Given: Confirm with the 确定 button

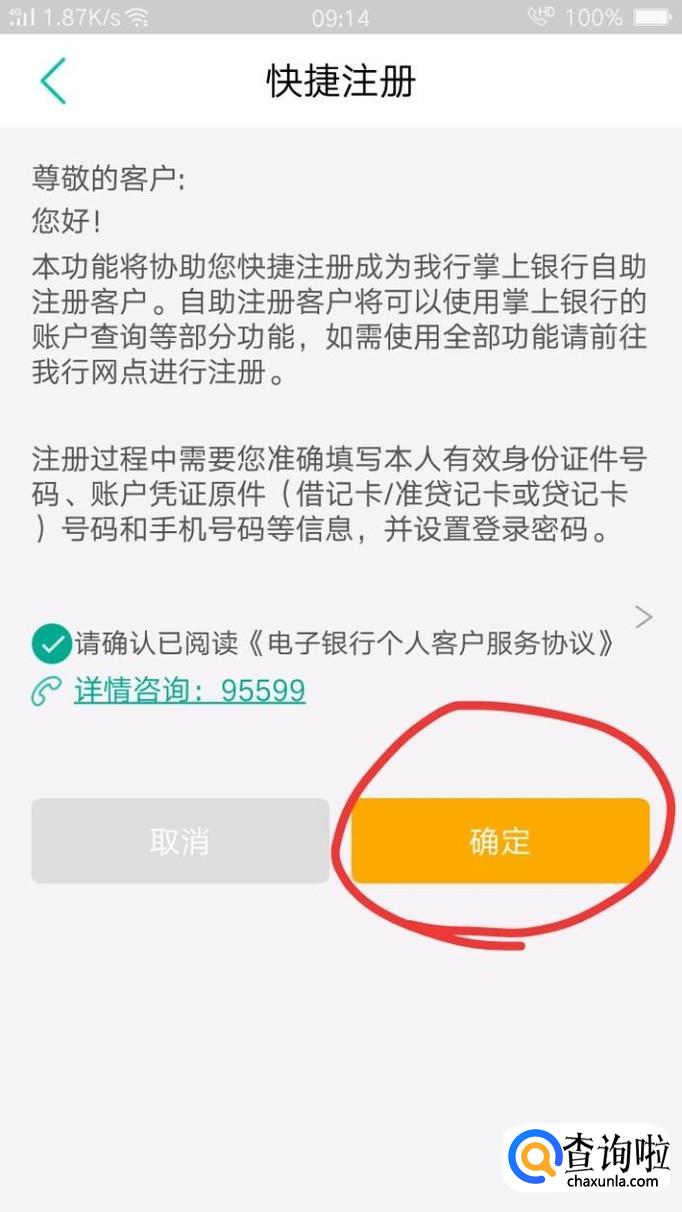Looking at the screenshot, I should pyautogui.click(x=500, y=841).
